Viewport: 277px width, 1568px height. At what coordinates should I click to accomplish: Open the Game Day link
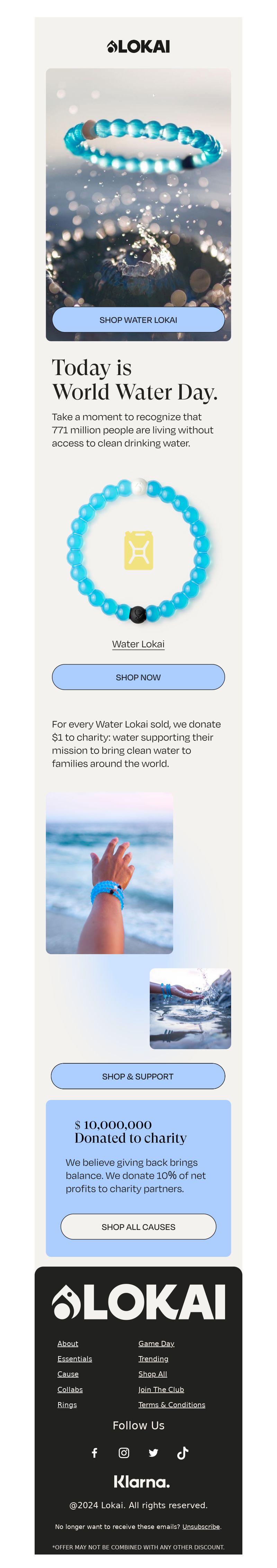tap(156, 1343)
